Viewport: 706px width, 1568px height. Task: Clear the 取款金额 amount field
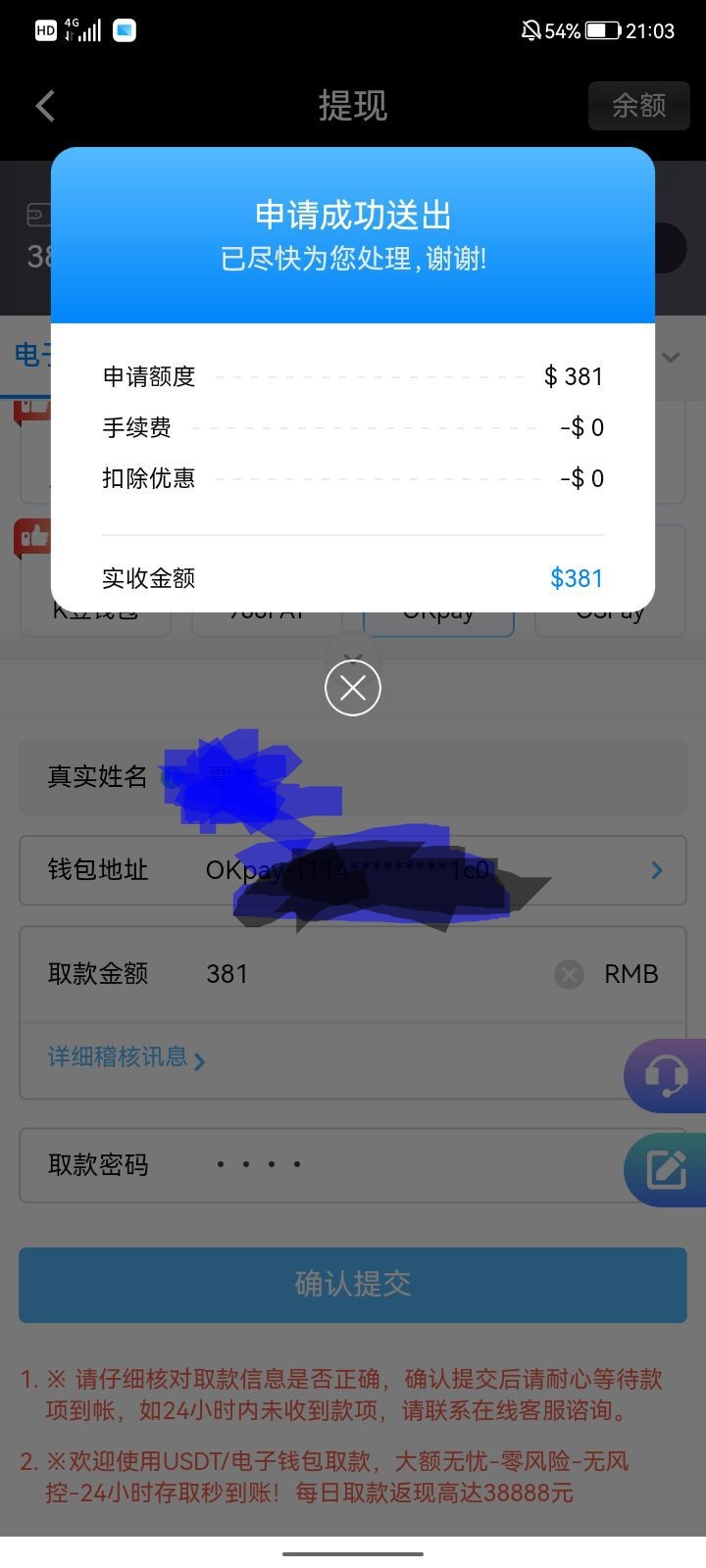pos(569,974)
